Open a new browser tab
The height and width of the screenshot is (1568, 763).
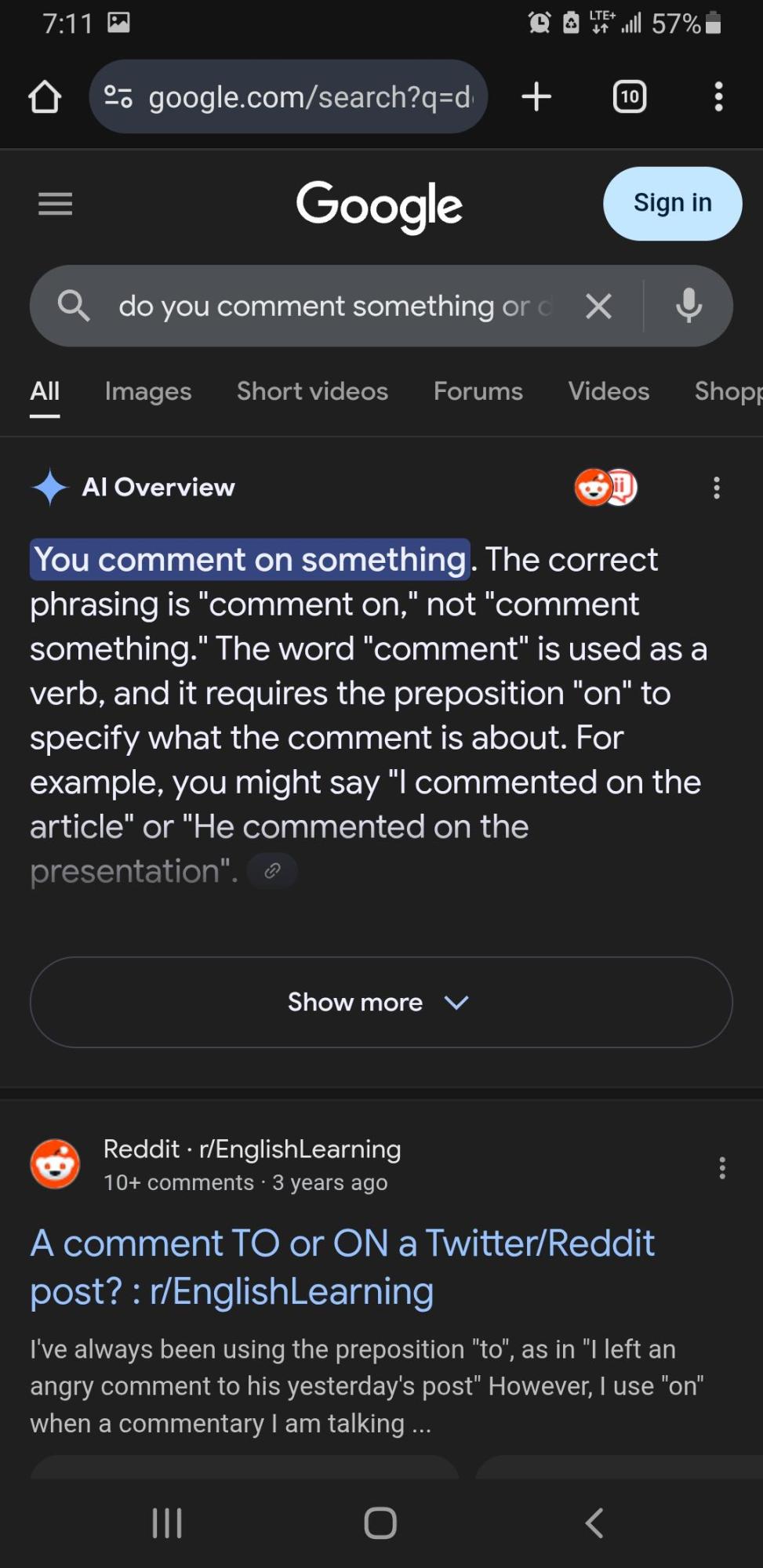(x=536, y=97)
